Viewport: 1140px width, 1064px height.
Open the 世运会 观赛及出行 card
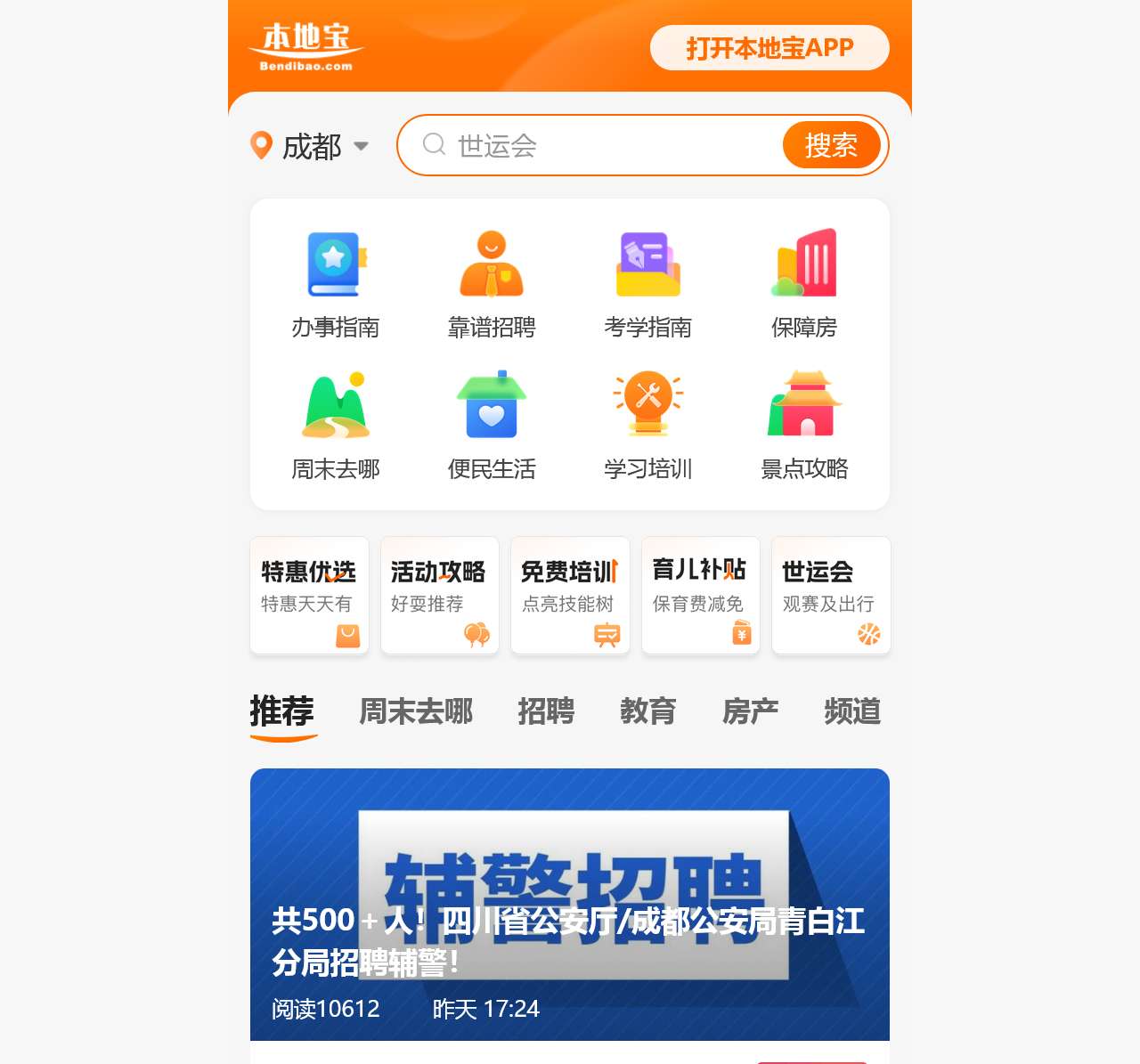click(830, 595)
